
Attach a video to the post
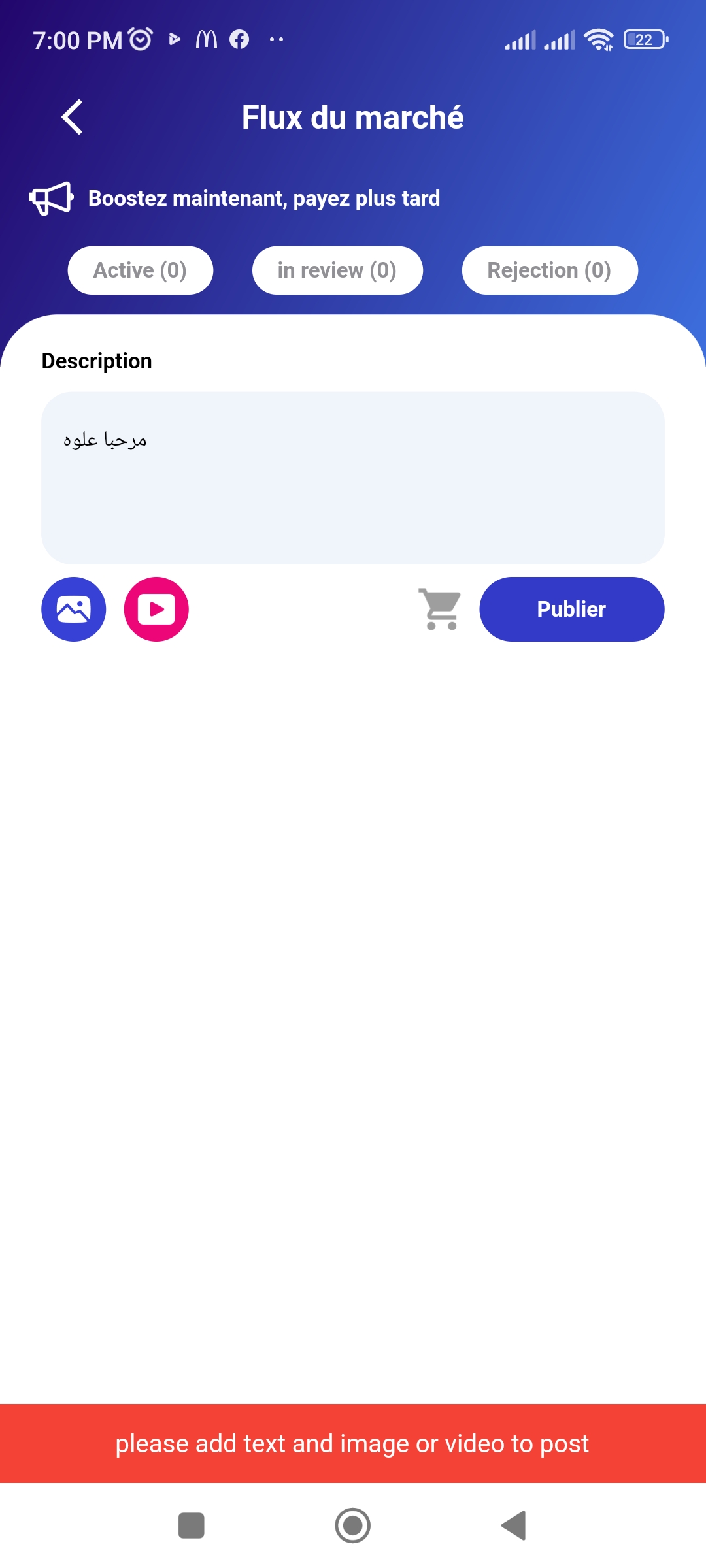click(x=156, y=610)
